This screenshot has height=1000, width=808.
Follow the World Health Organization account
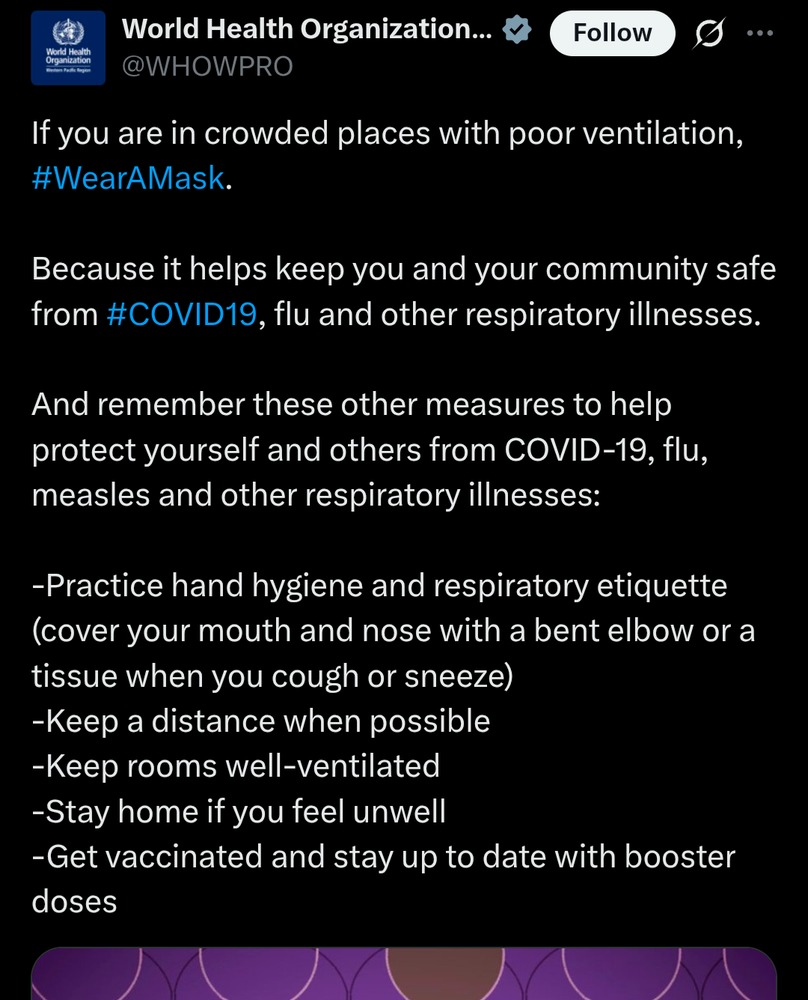(x=611, y=33)
